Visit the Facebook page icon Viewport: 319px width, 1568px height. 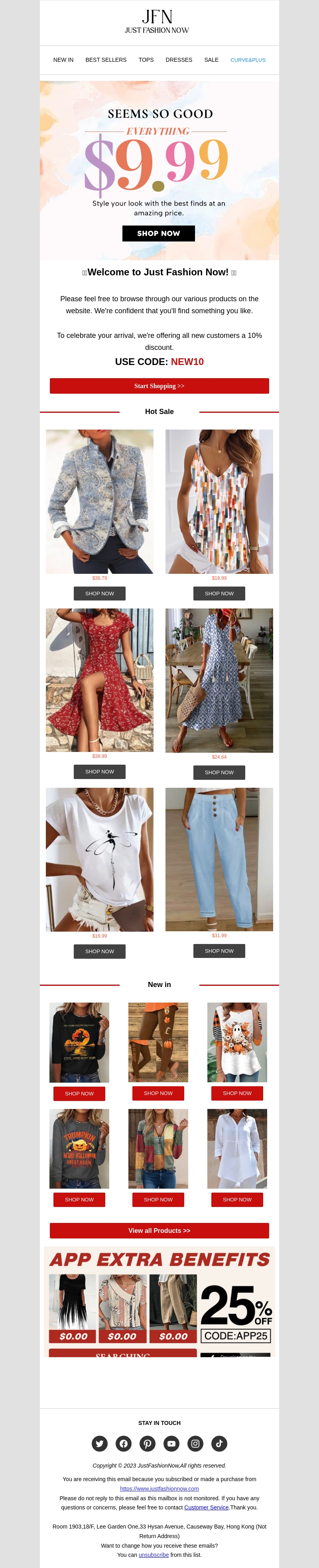tap(124, 1443)
